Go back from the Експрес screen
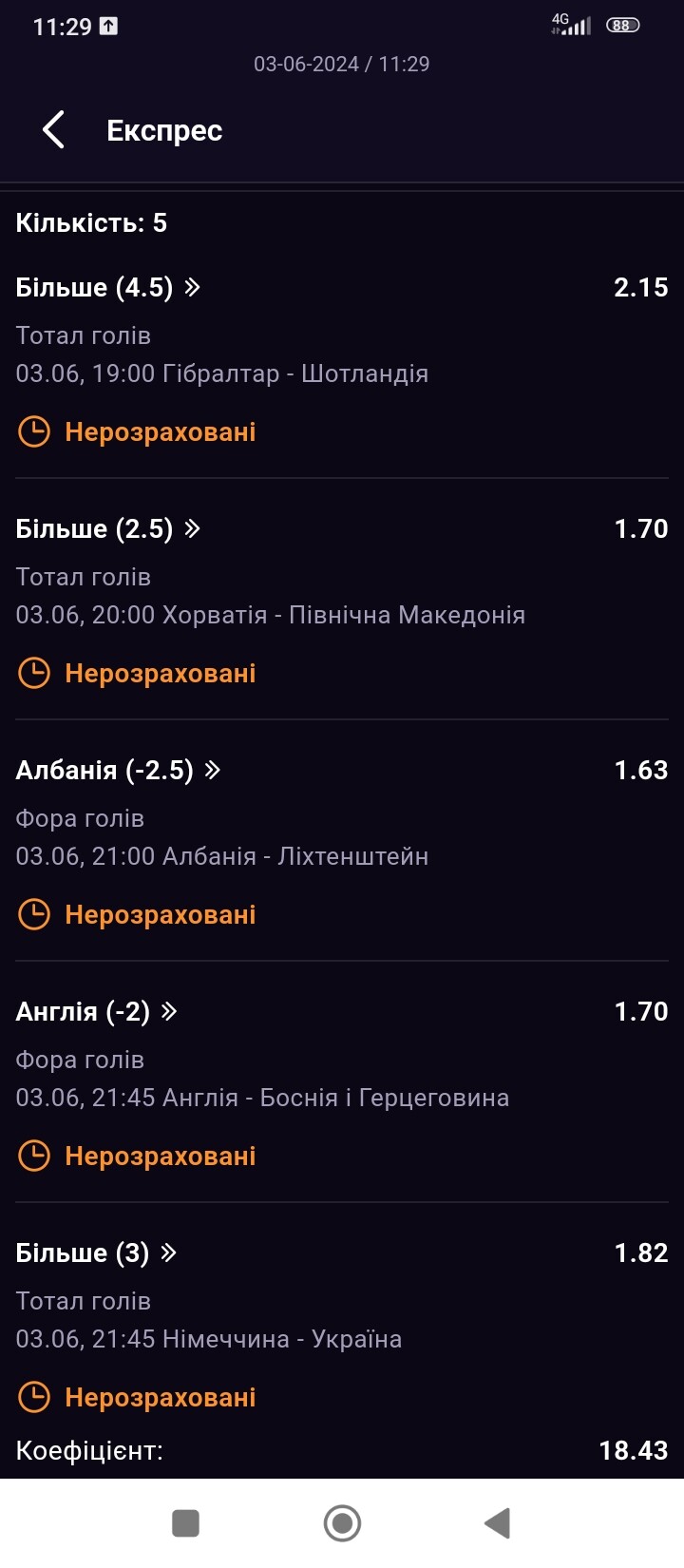The width and height of the screenshot is (684, 1568). point(54,130)
